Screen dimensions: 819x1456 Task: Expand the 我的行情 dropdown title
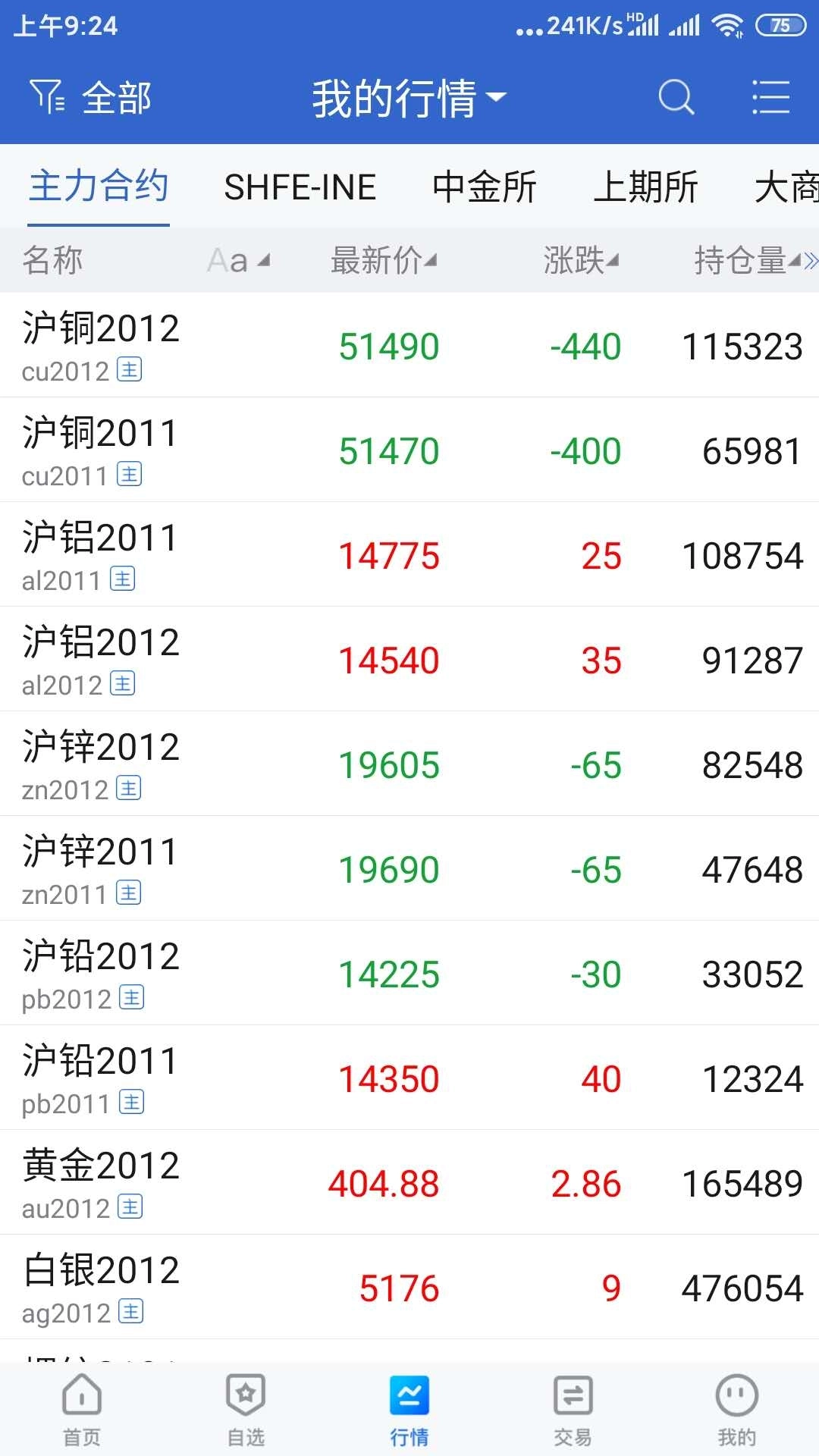point(408,98)
